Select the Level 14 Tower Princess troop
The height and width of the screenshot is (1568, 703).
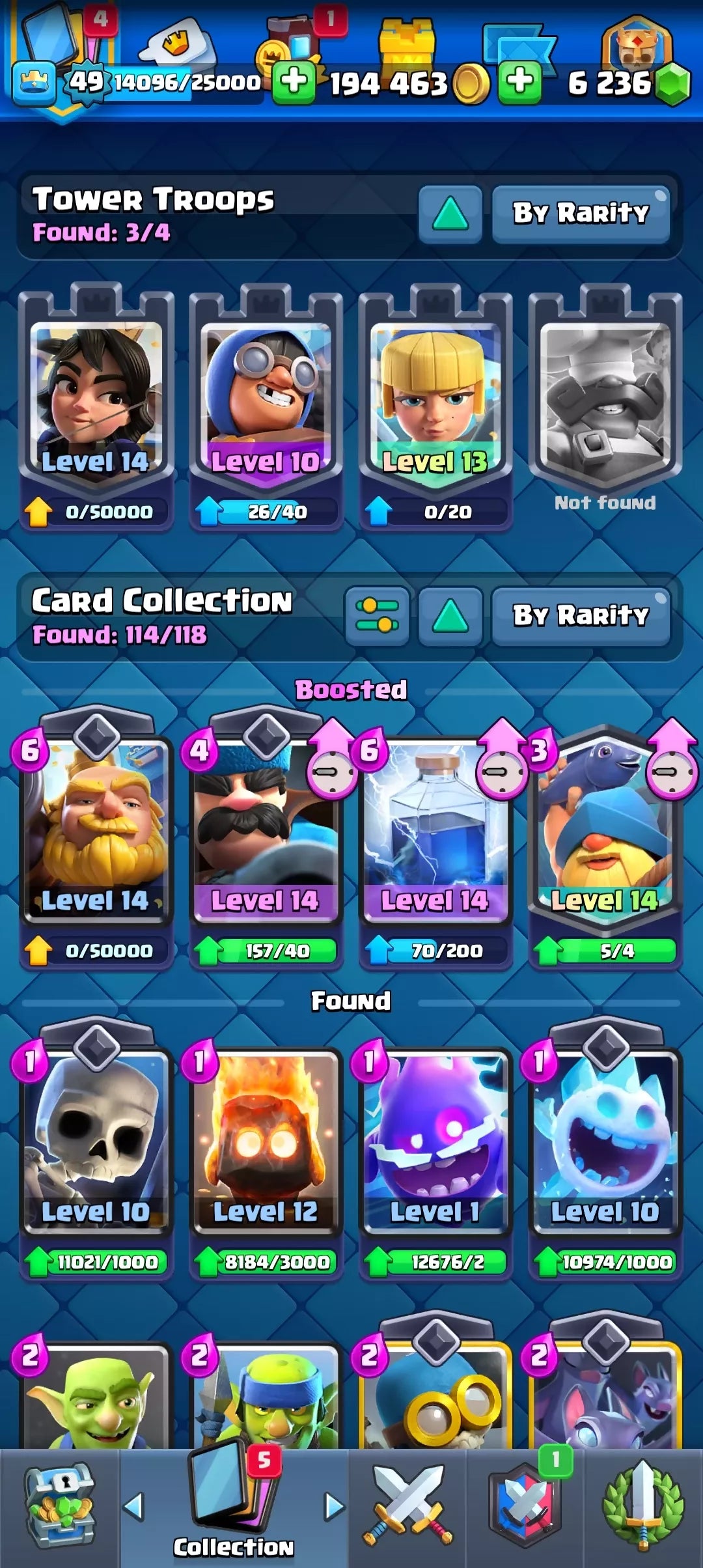96,407
